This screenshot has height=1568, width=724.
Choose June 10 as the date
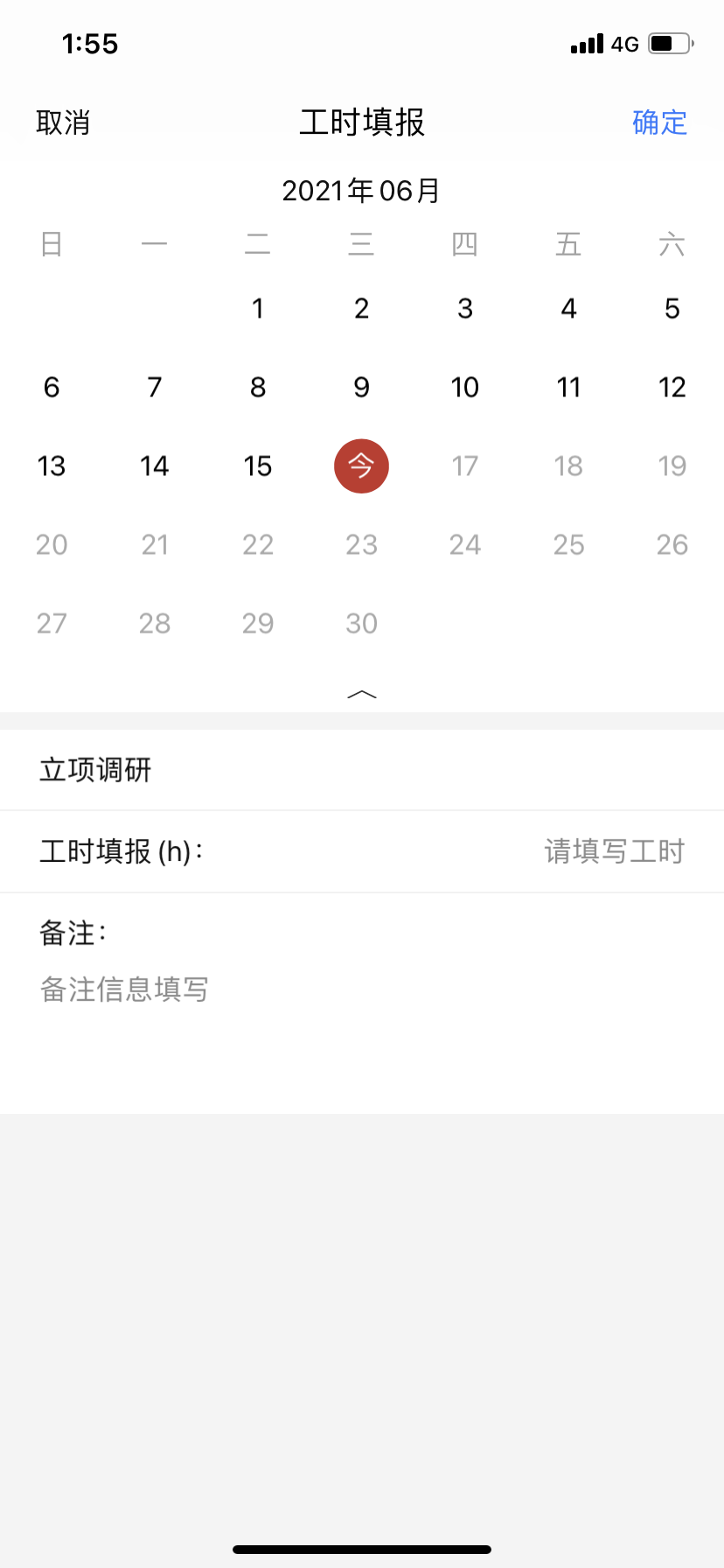click(465, 387)
